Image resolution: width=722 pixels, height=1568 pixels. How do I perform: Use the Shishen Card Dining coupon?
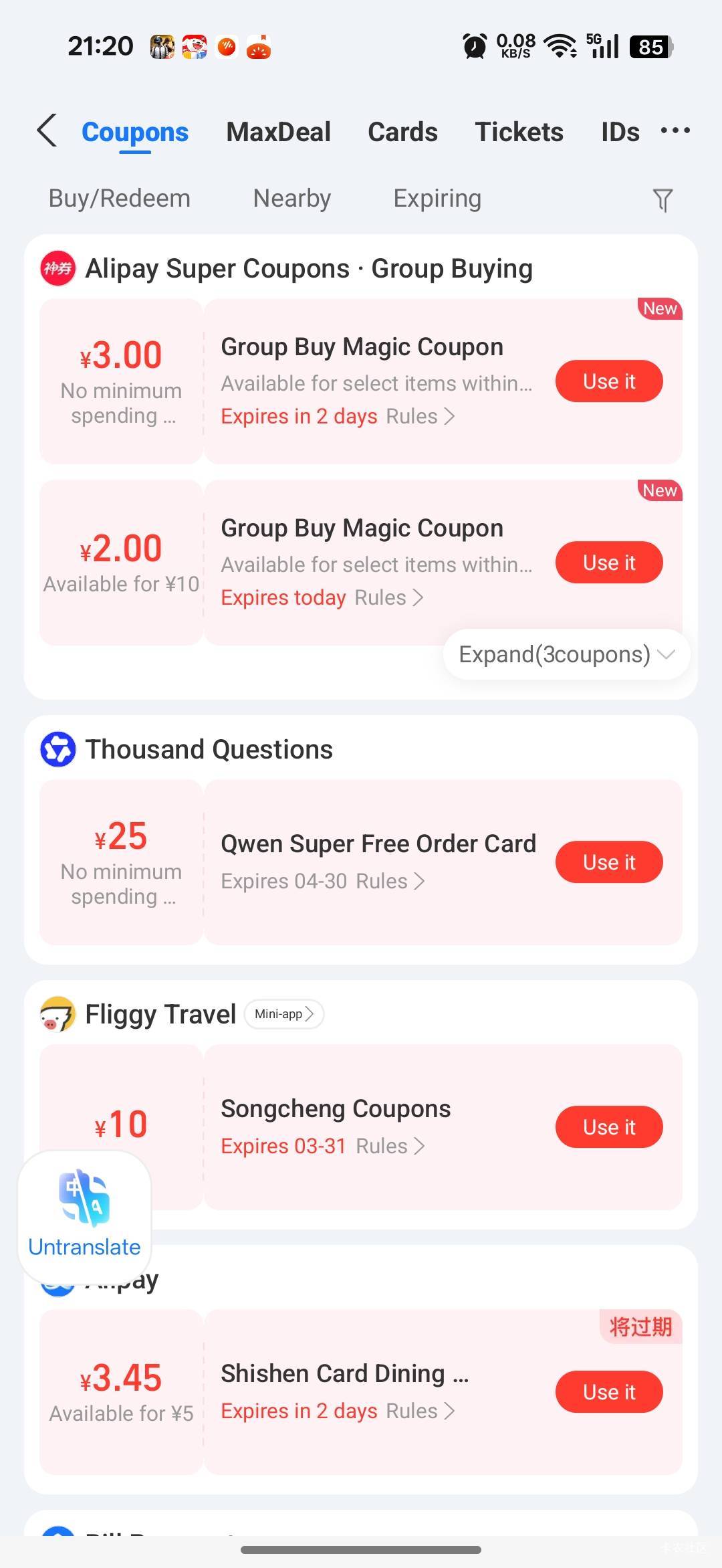(x=609, y=1392)
